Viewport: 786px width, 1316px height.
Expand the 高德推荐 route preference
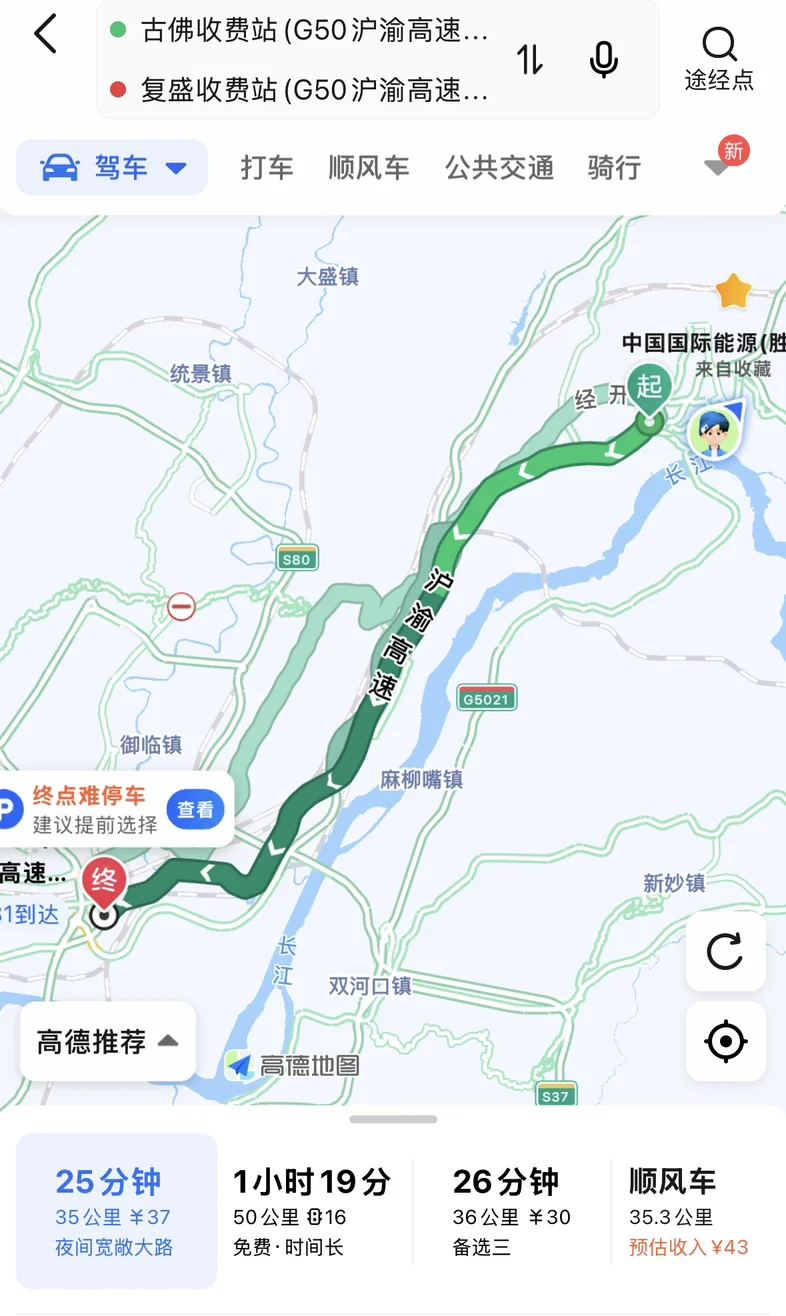[108, 1041]
